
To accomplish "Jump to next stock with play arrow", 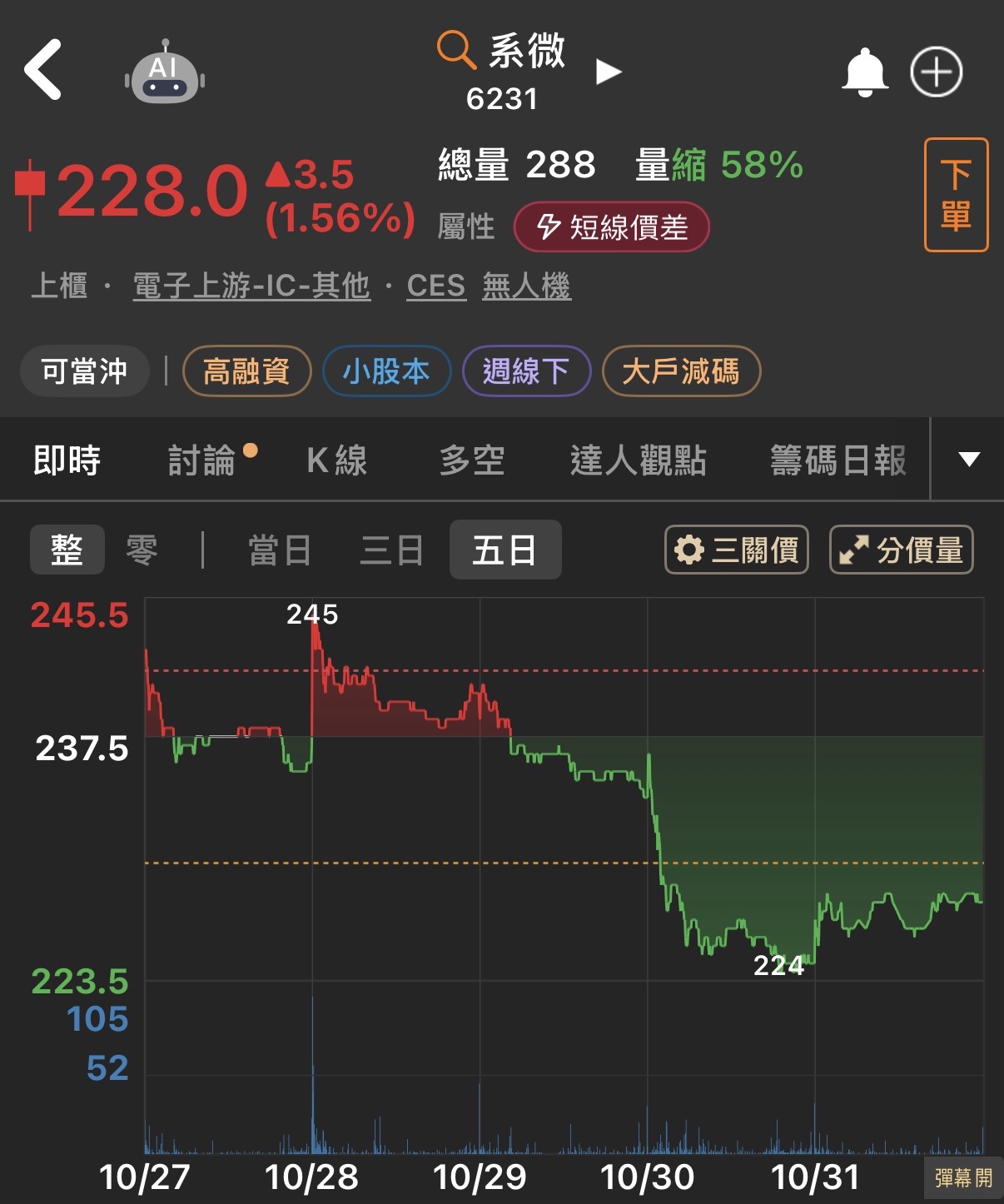I will 609,72.
